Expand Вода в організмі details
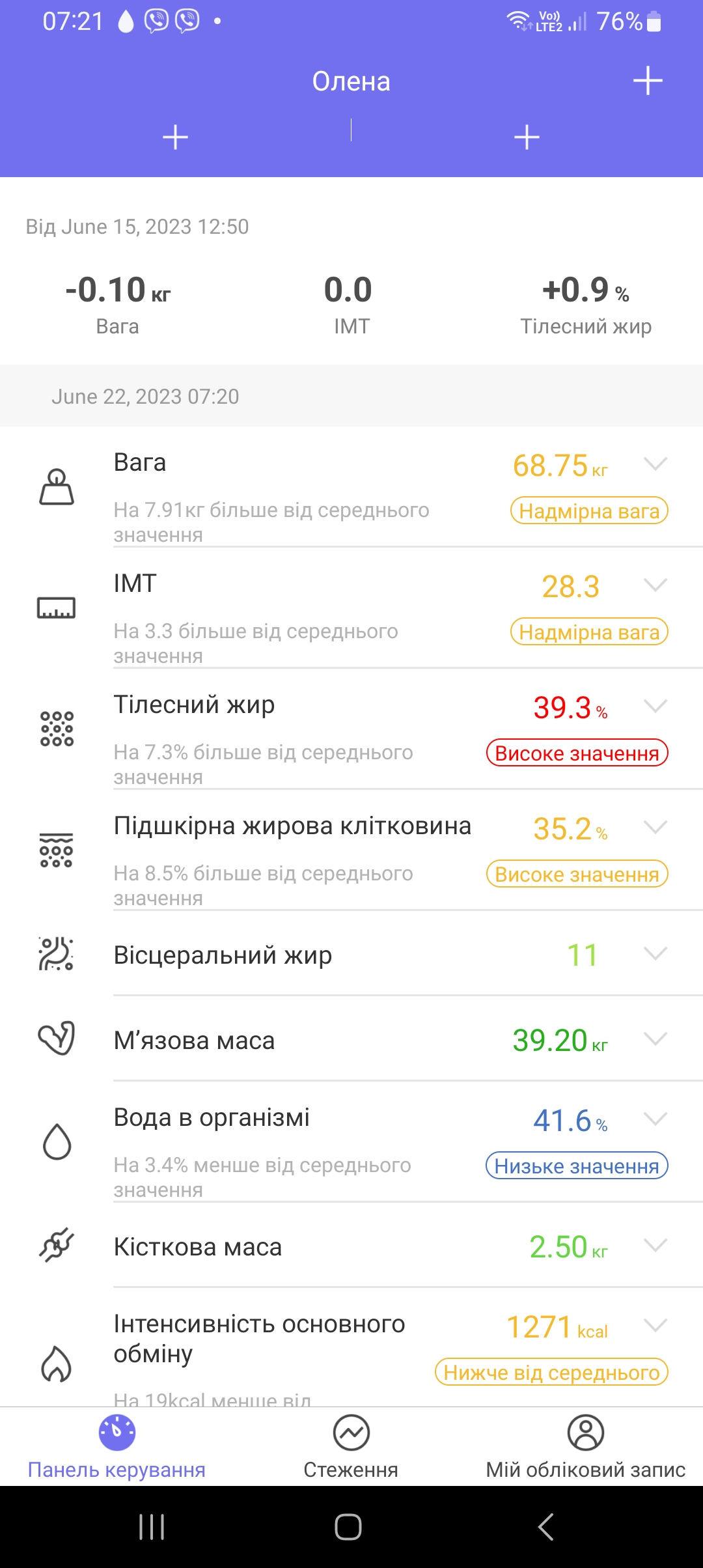703x1568 pixels. pos(655,1119)
